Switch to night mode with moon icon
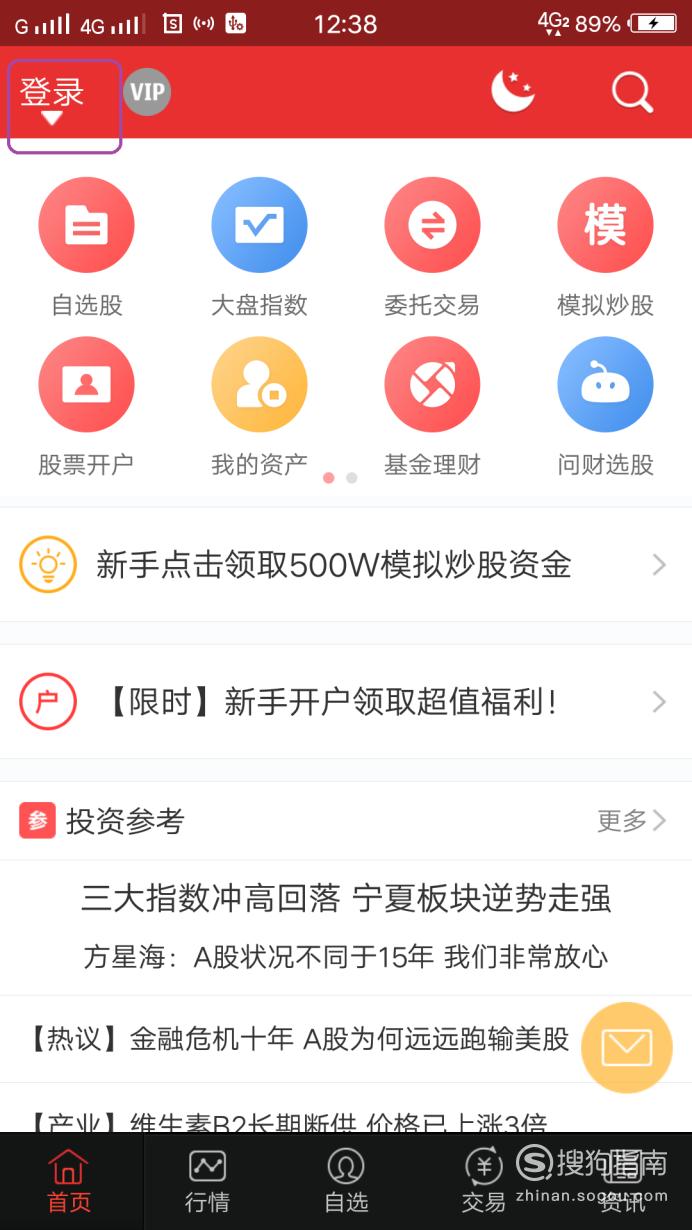The image size is (692, 1230). [513, 92]
